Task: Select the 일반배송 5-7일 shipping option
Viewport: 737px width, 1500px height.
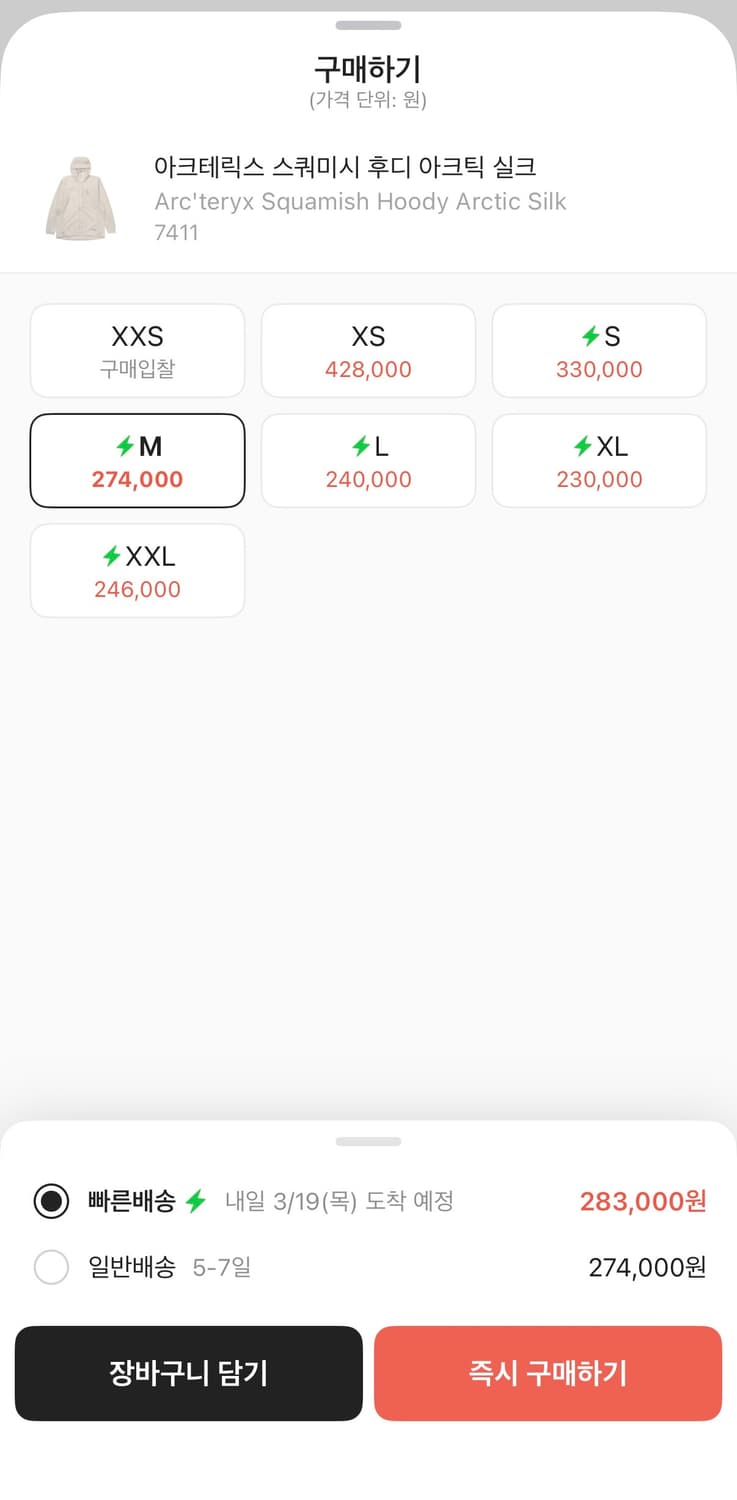Action: pos(51,1267)
